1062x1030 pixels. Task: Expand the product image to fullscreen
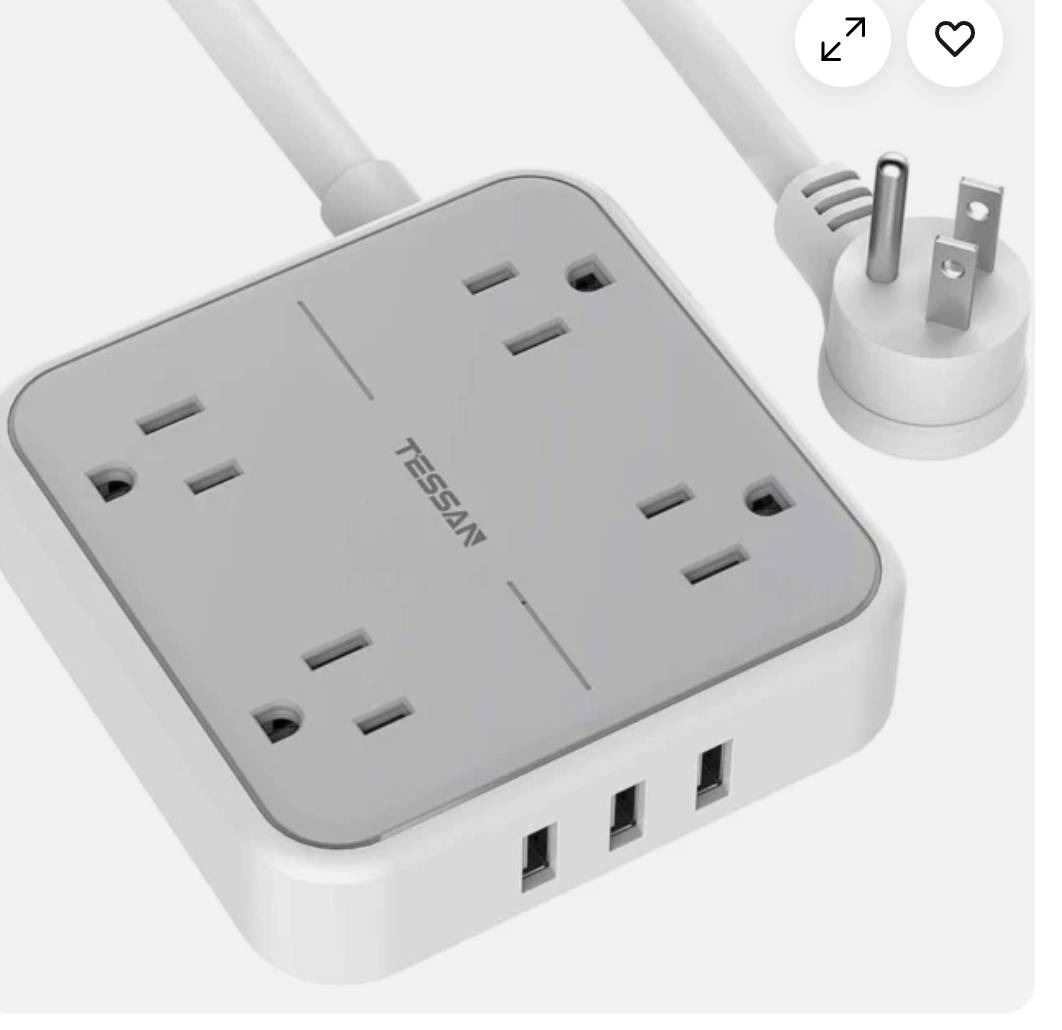[842, 40]
